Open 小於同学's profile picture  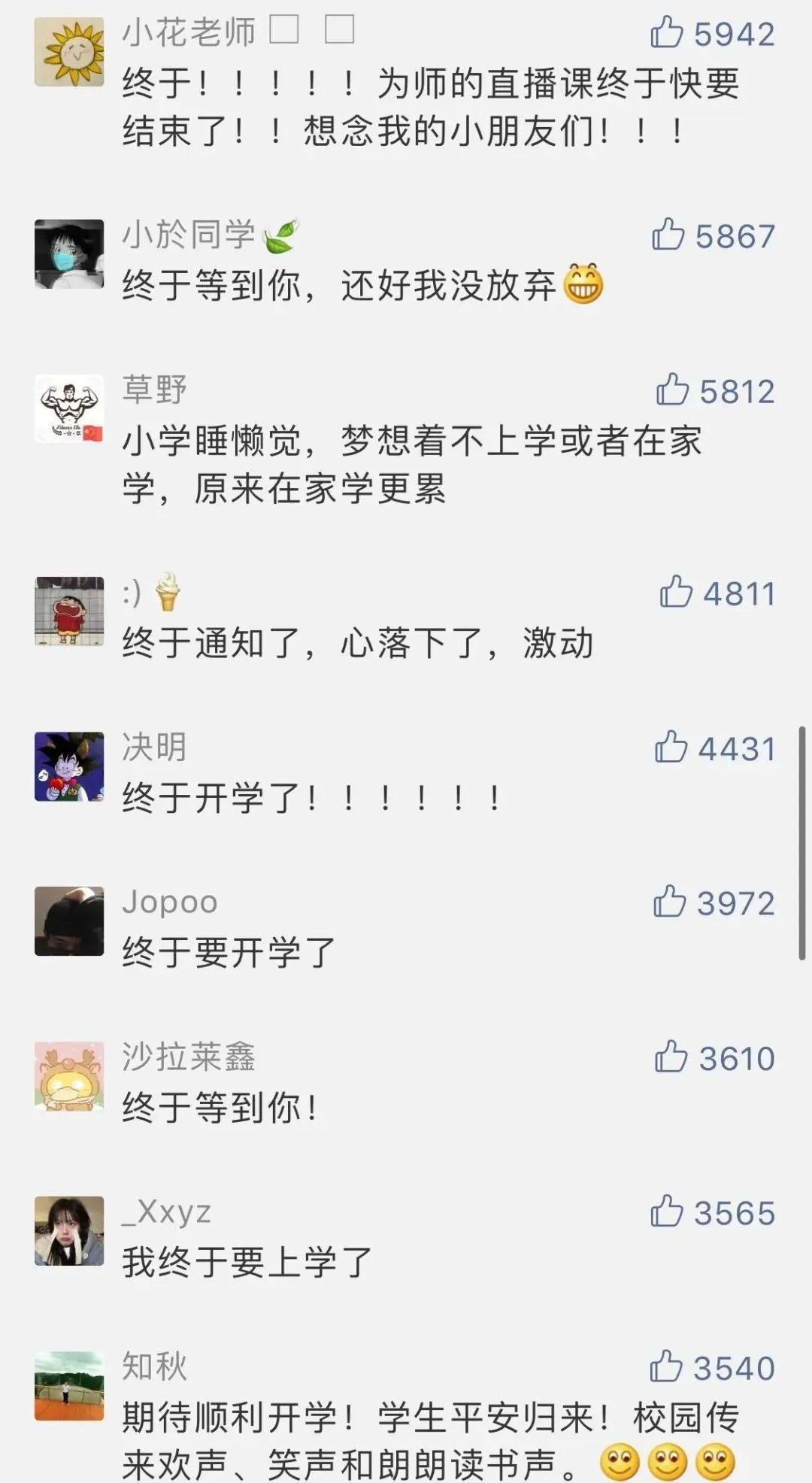point(69,254)
